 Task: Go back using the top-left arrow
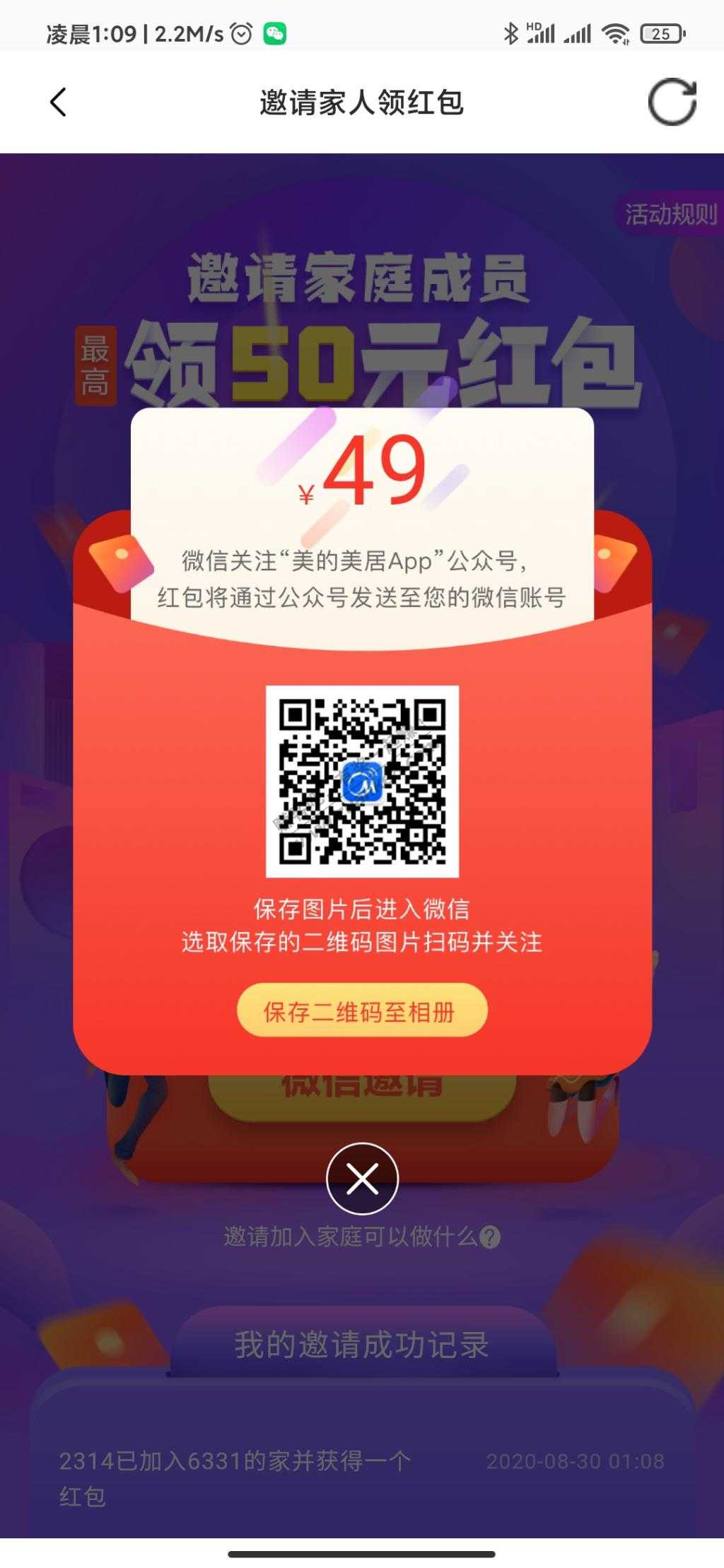[x=58, y=102]
